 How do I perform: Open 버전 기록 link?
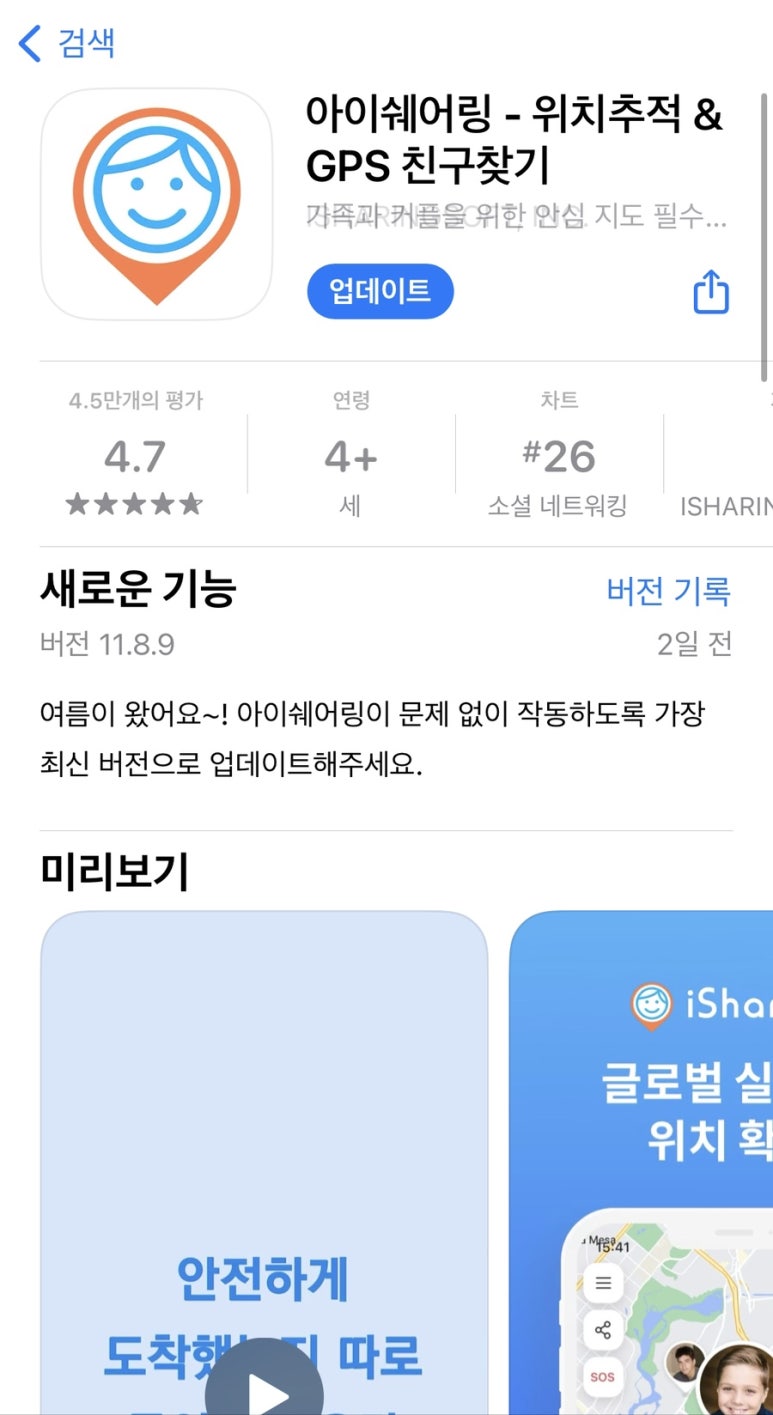tap(668, 591)
